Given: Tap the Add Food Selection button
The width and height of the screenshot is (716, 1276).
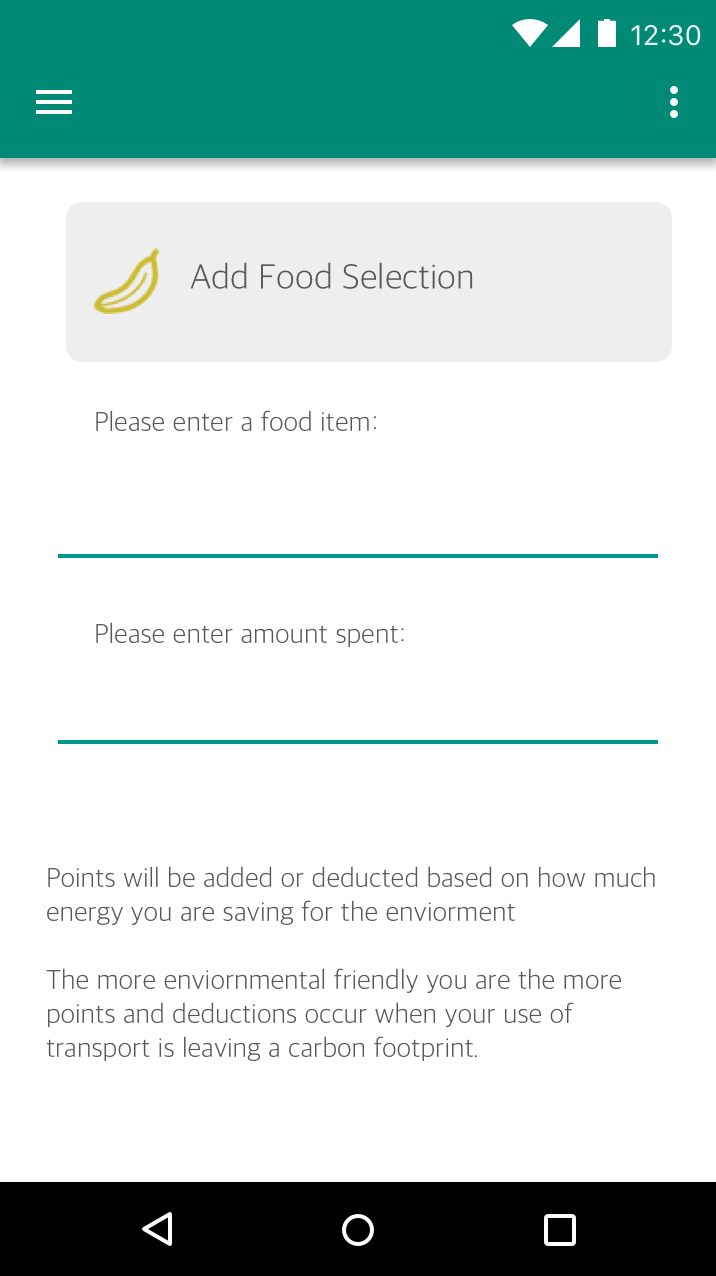Looking at the screenshot, I should tap(368, 281).
